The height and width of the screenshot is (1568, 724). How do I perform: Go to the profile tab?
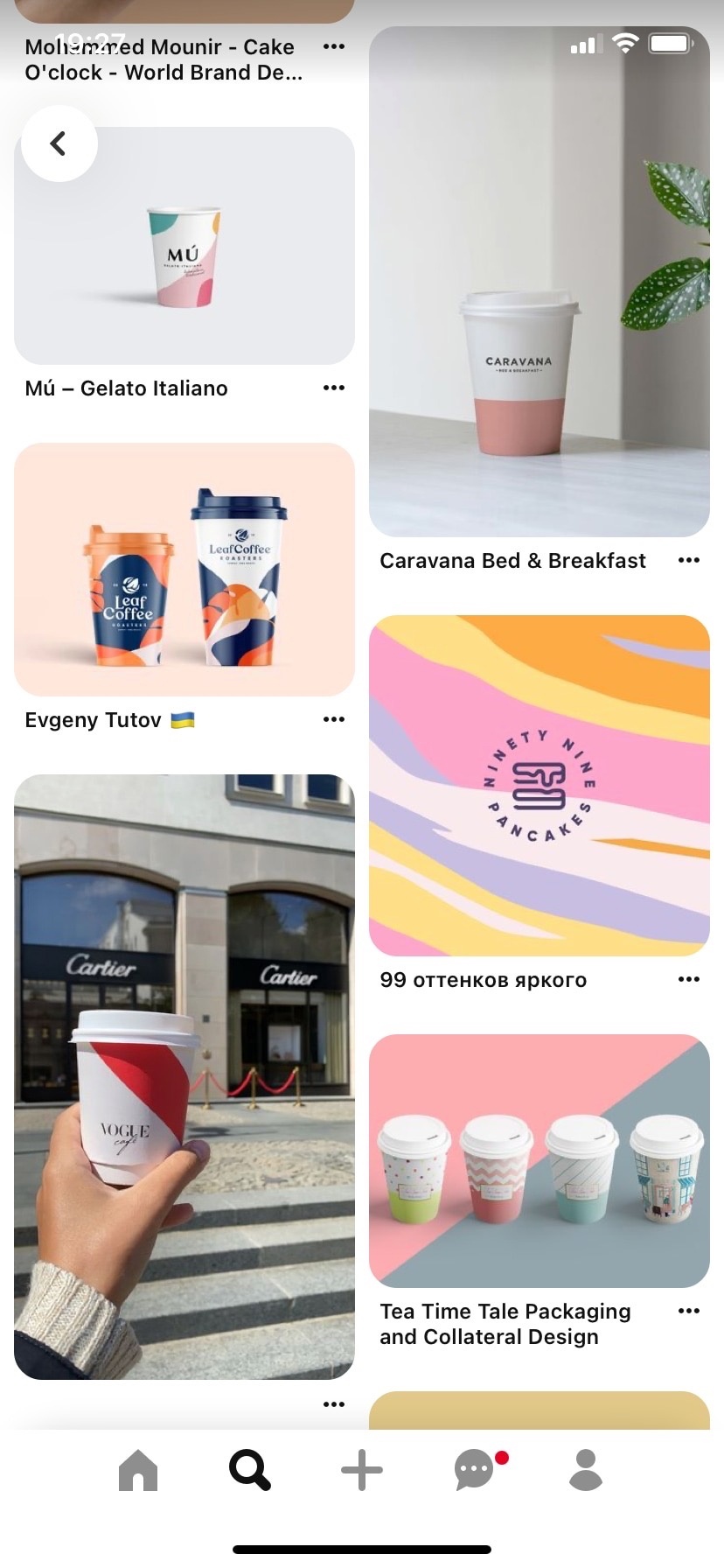(x=586, y=1470)
